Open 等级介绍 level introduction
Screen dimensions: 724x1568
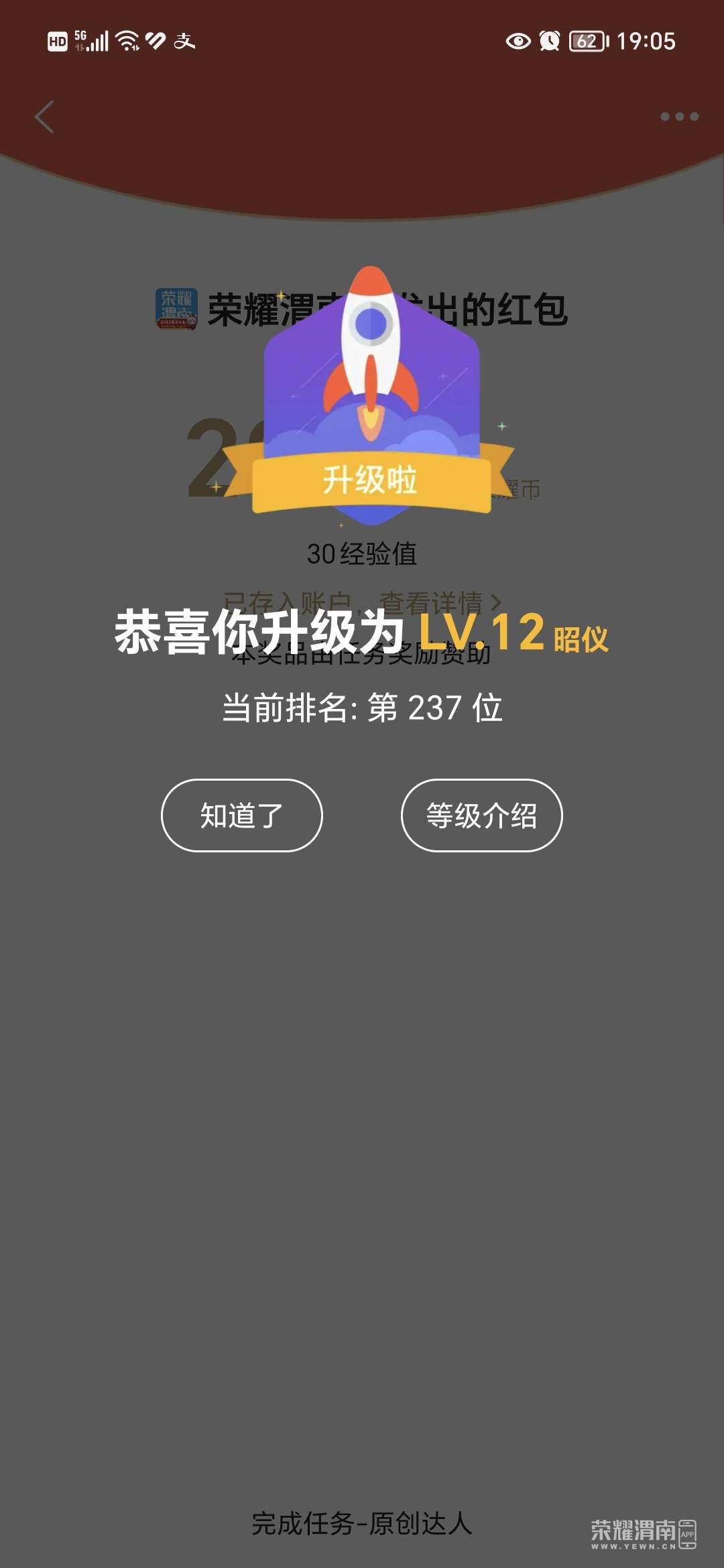point(481,815)
